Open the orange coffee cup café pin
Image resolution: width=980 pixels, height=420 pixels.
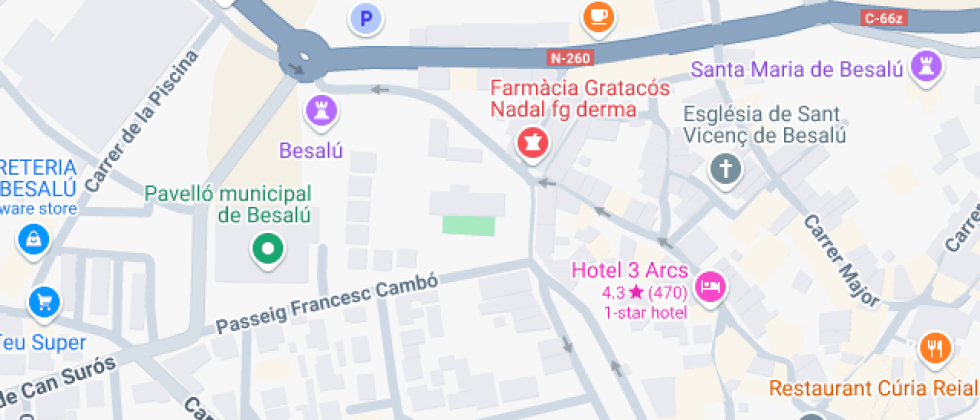click(x=599, y=14)
